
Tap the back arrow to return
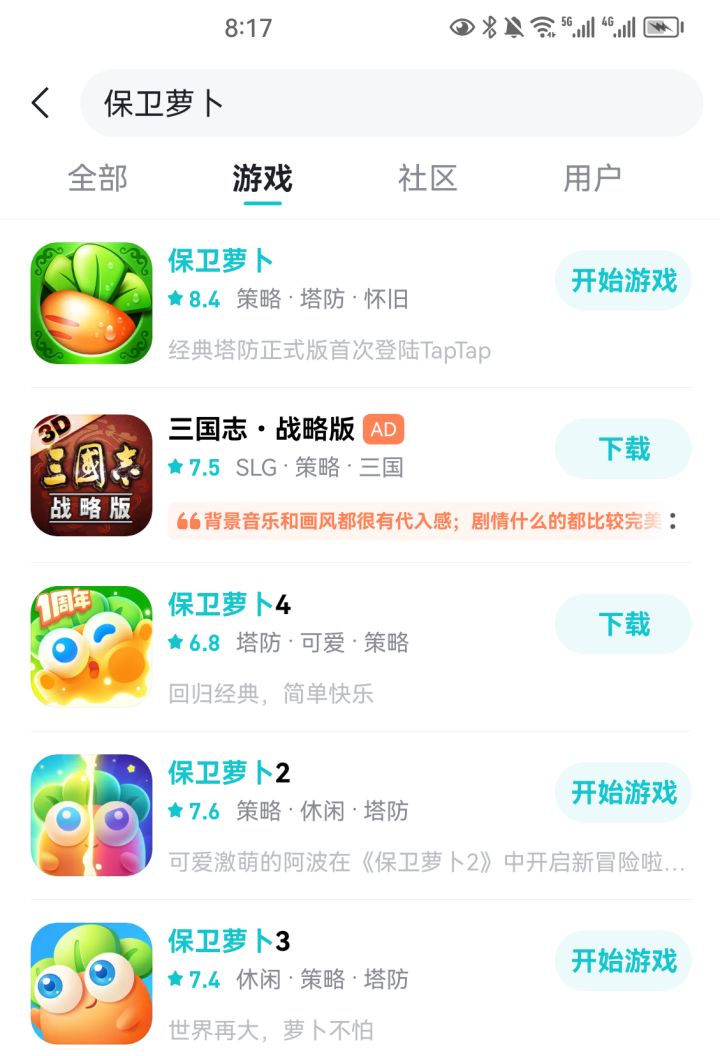[39, 103]
